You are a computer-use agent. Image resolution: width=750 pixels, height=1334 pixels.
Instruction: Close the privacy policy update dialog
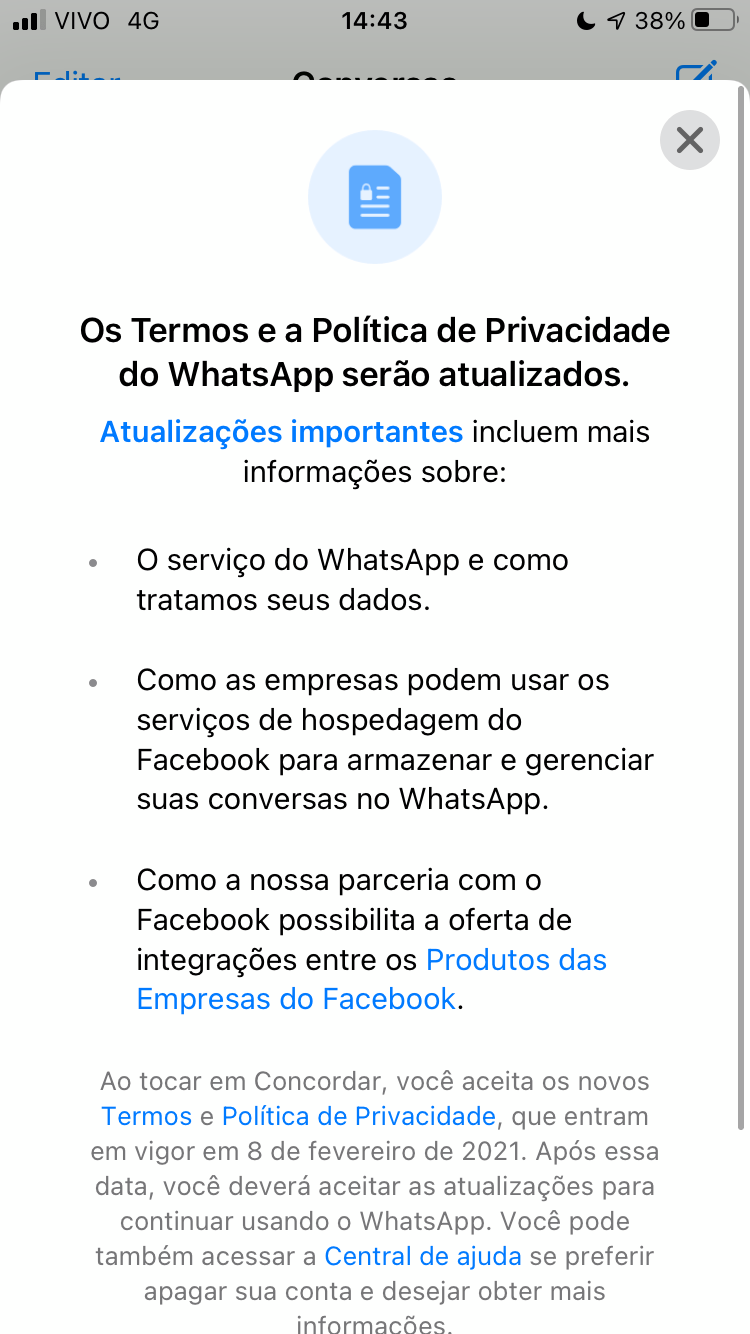tap(689, 139)
